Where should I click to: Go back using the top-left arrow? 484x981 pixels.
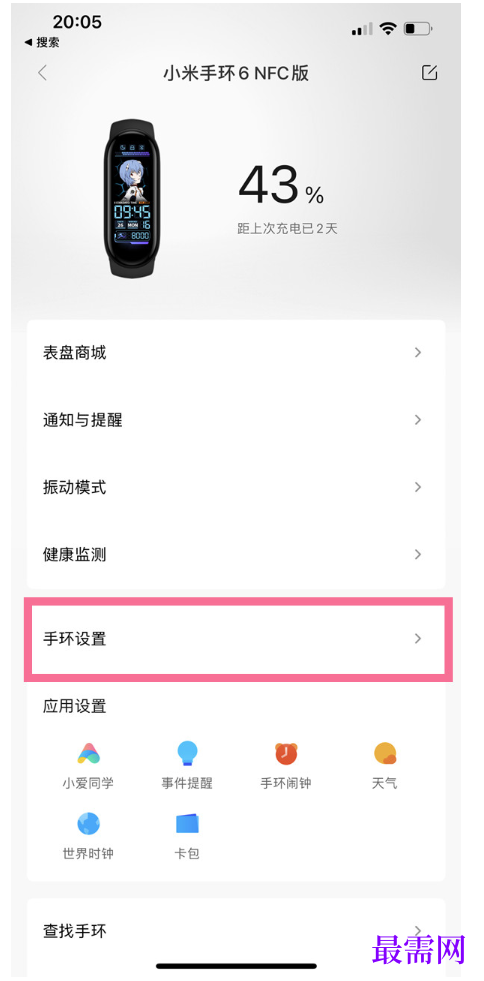43,73
